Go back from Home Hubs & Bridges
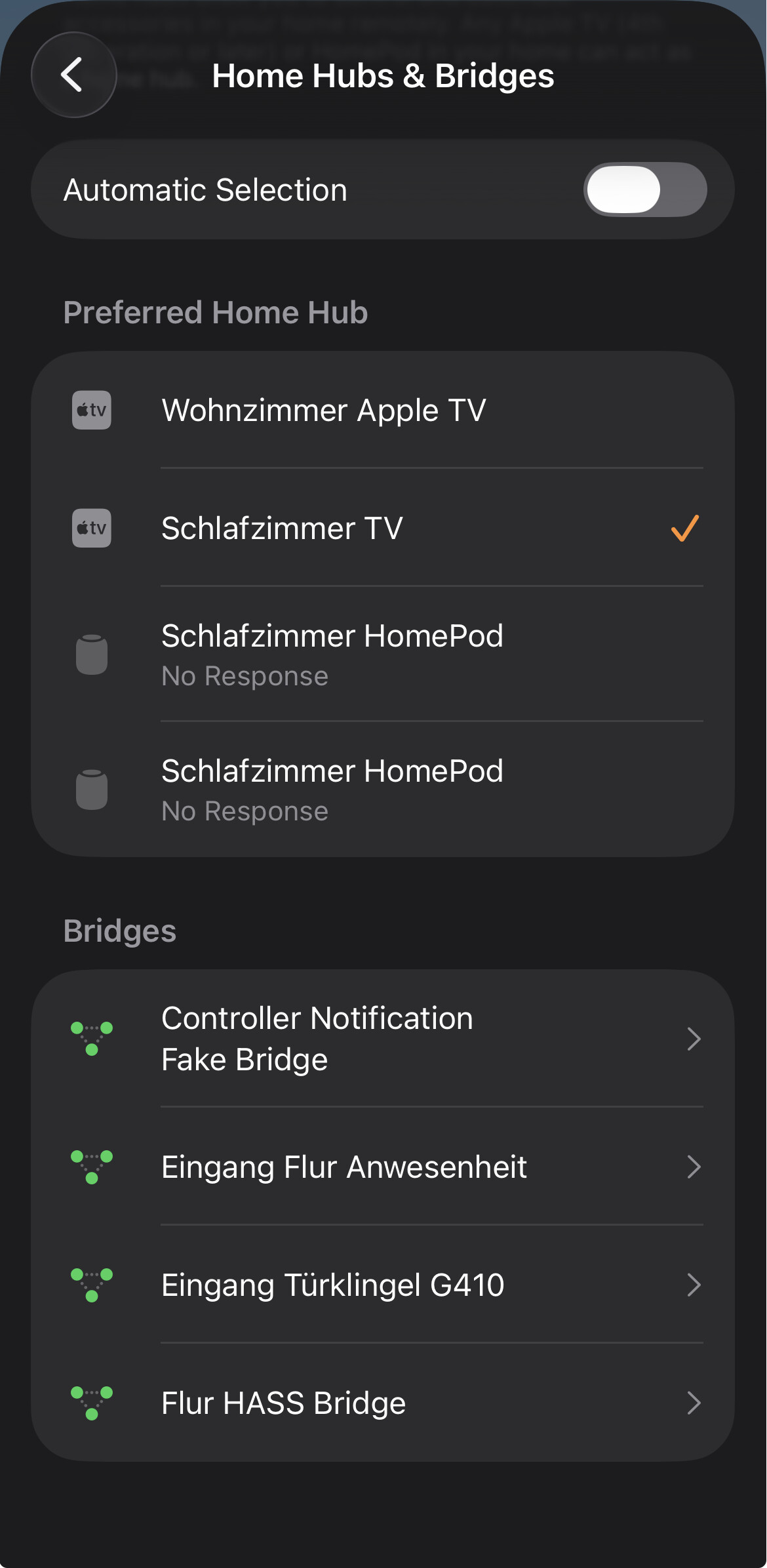767x1568 pixels. (x=73, y=75)
